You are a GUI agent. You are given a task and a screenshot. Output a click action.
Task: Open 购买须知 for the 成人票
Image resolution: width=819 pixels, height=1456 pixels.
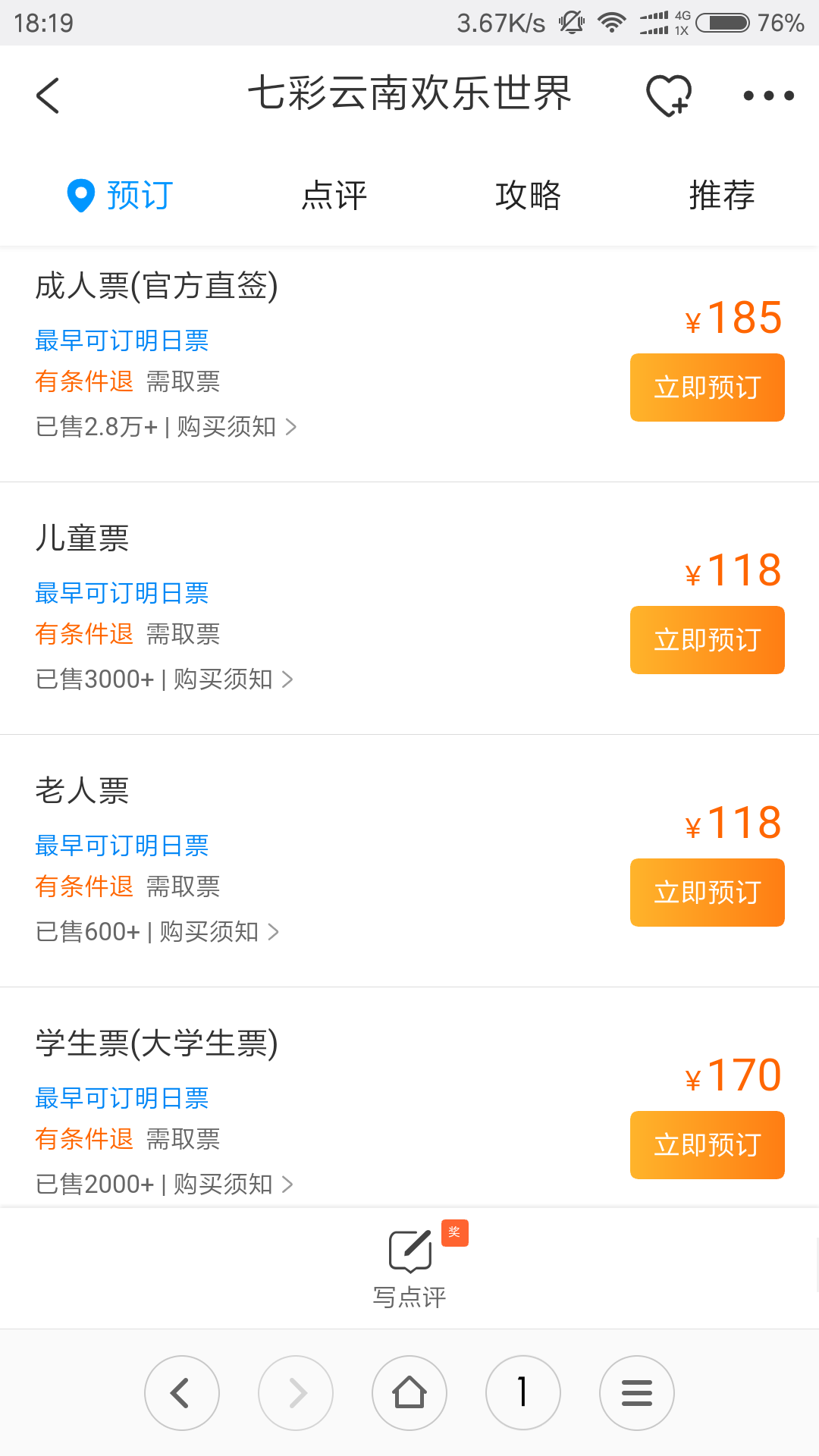tap(236, 427)
